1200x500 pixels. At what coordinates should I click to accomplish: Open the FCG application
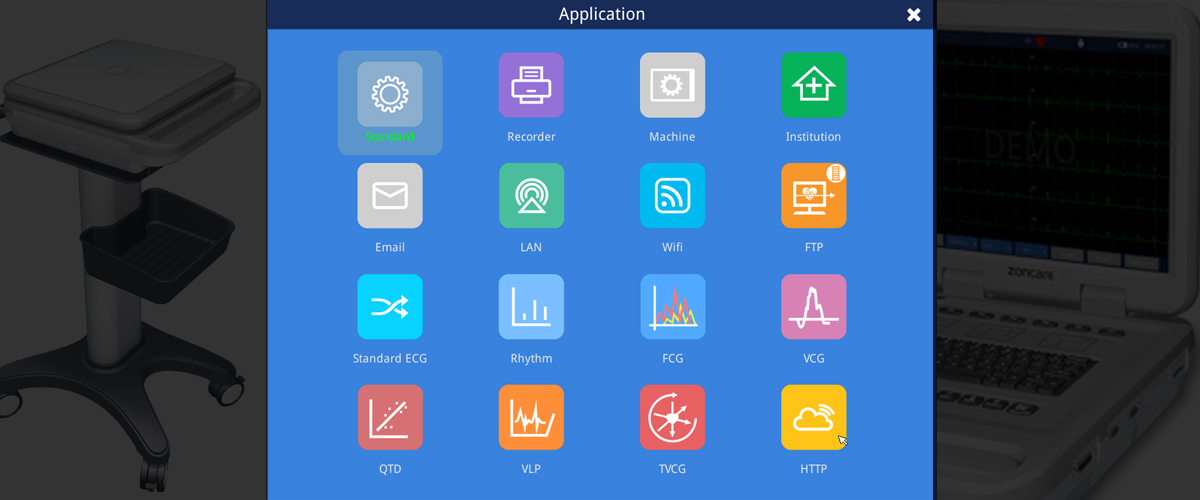pos(672,307)
